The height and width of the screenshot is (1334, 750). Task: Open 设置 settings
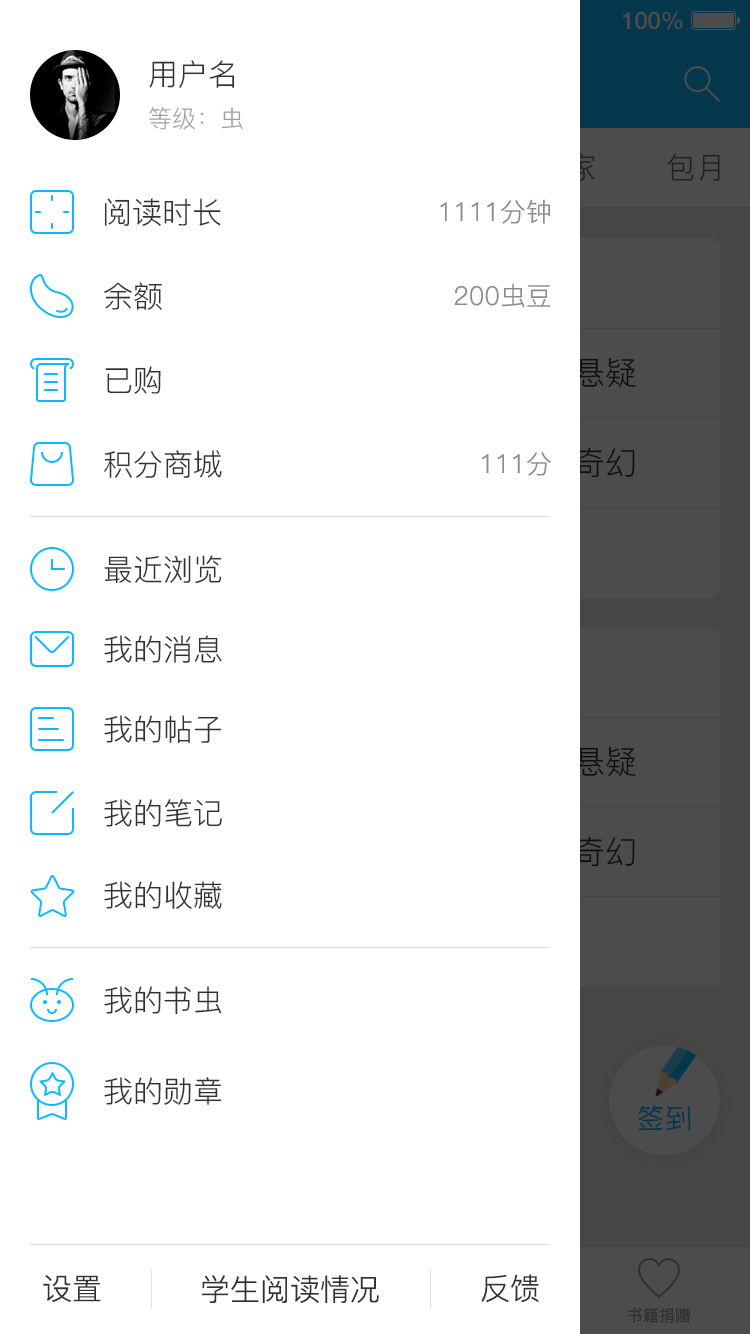(70, 1291)
